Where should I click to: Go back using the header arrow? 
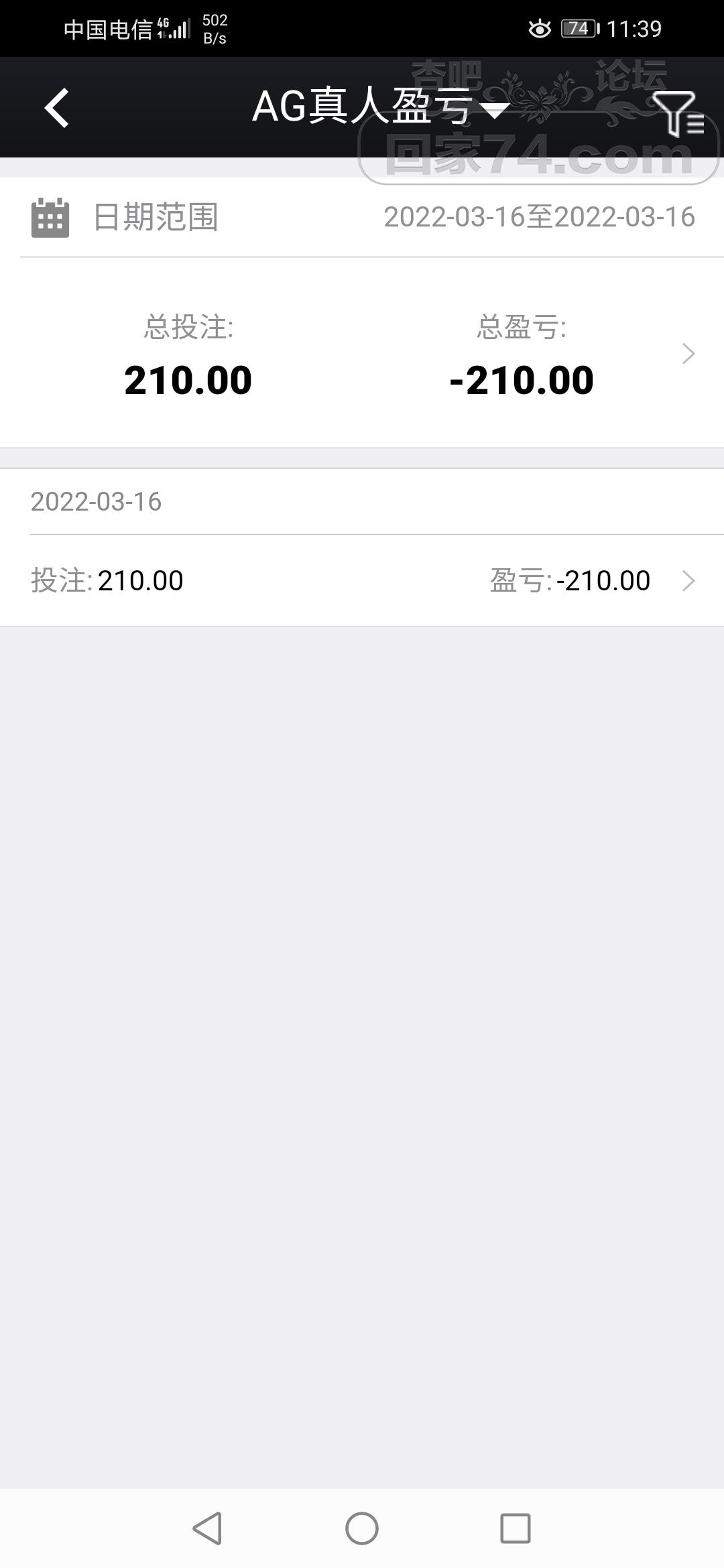57,108
